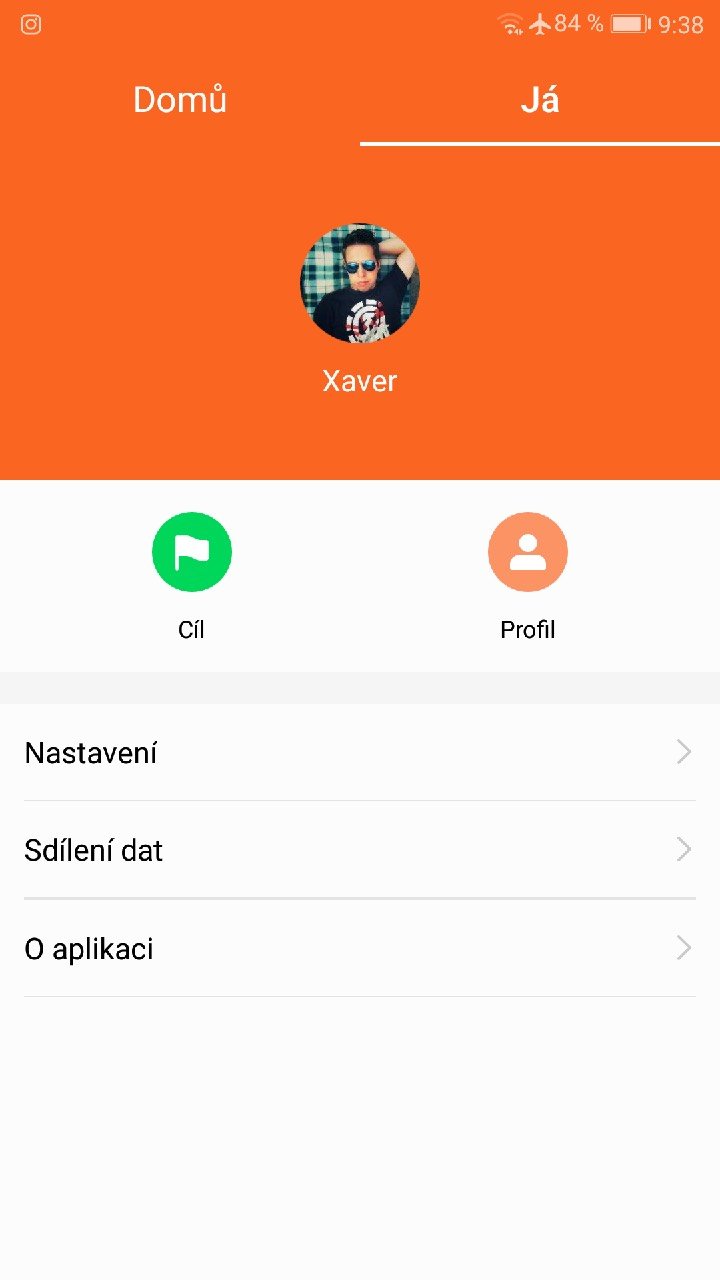This screenshot has height=1280, width=720.
Task: Open the Cíl goal icon
Action: [192, 552]
